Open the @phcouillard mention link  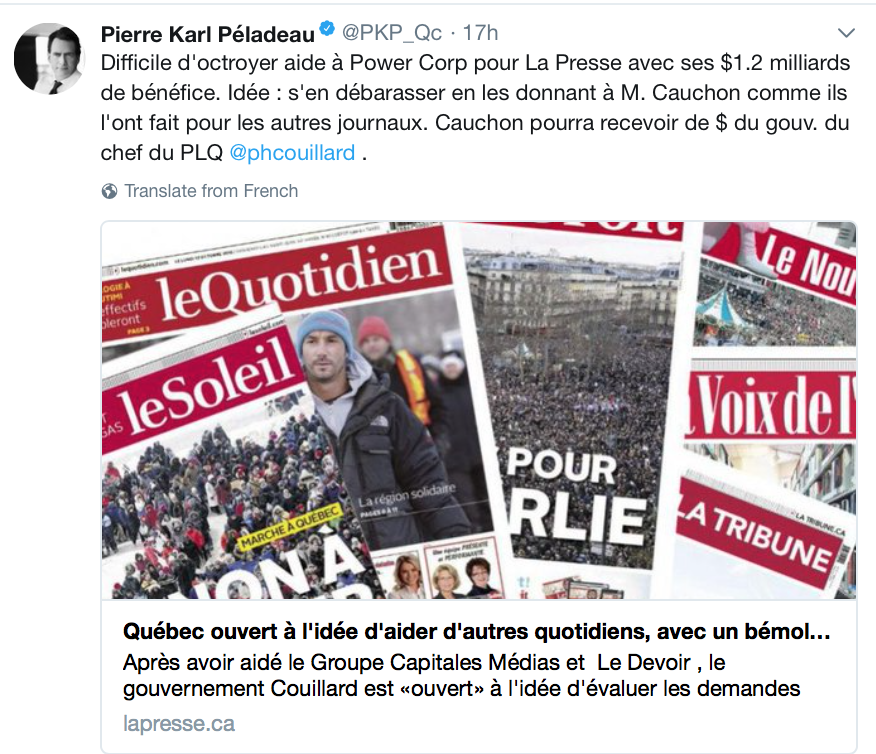[290, 155]
